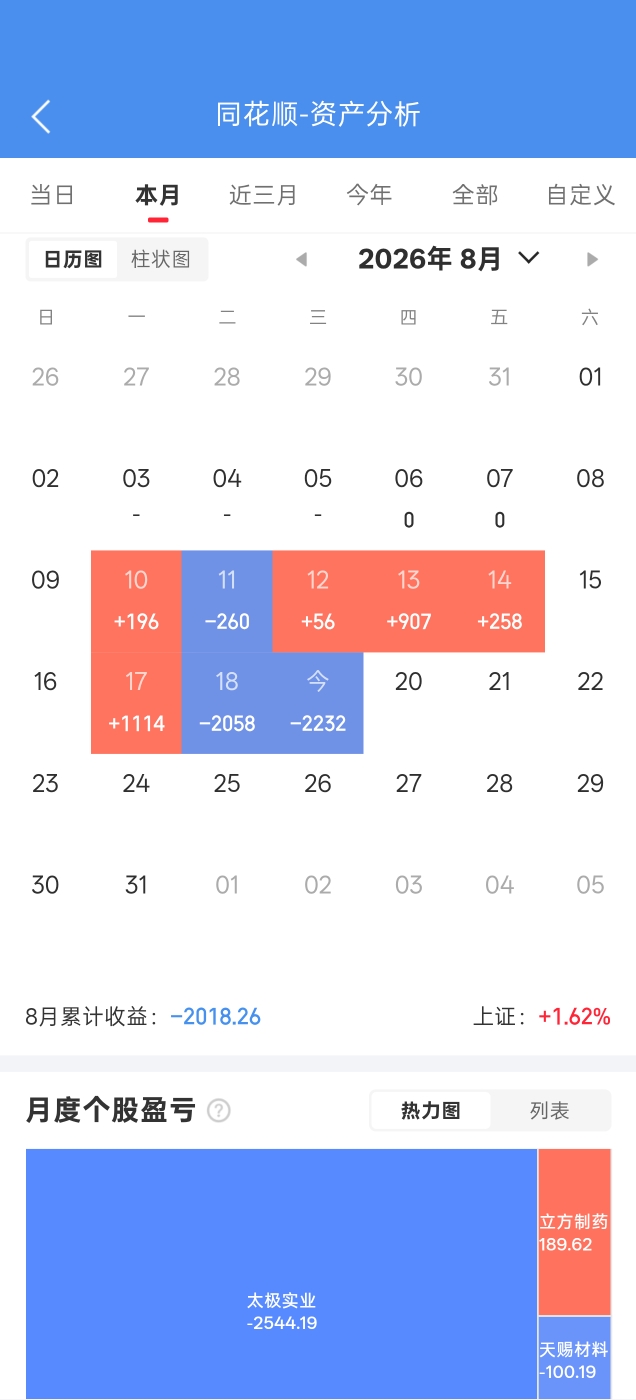Tap the day 11 cell showing -260

tap(227, 601)
